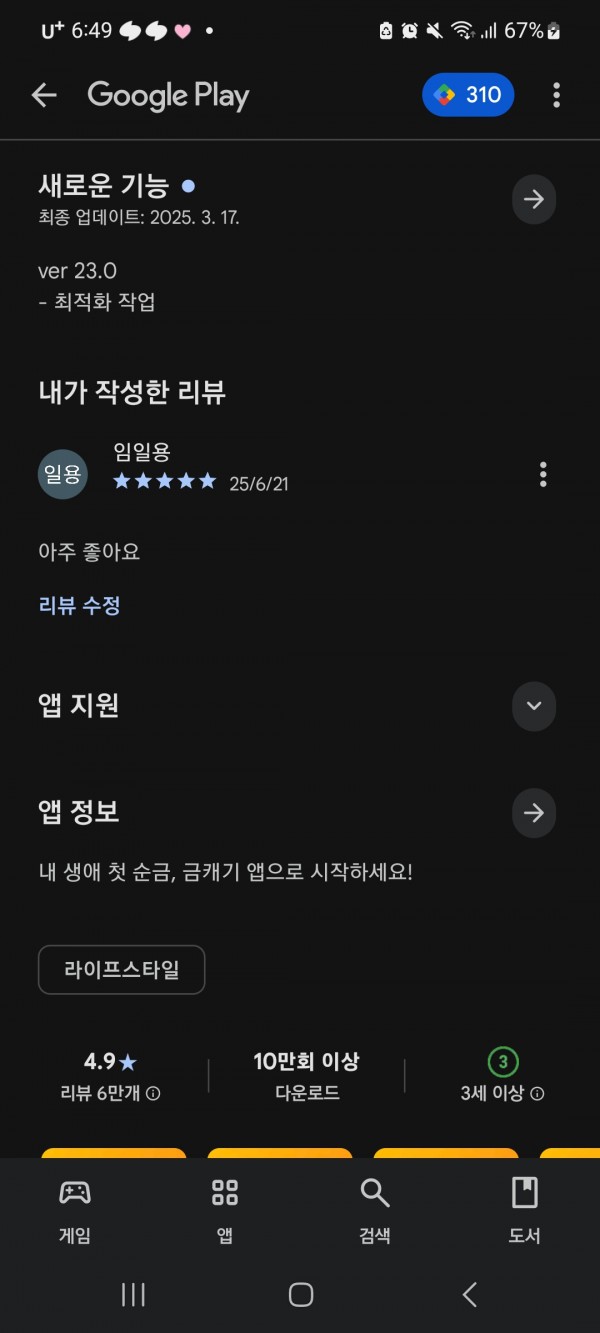Expand the 앱 지원 section
The width and height of the screenshot is (600, 1333).
534,705
